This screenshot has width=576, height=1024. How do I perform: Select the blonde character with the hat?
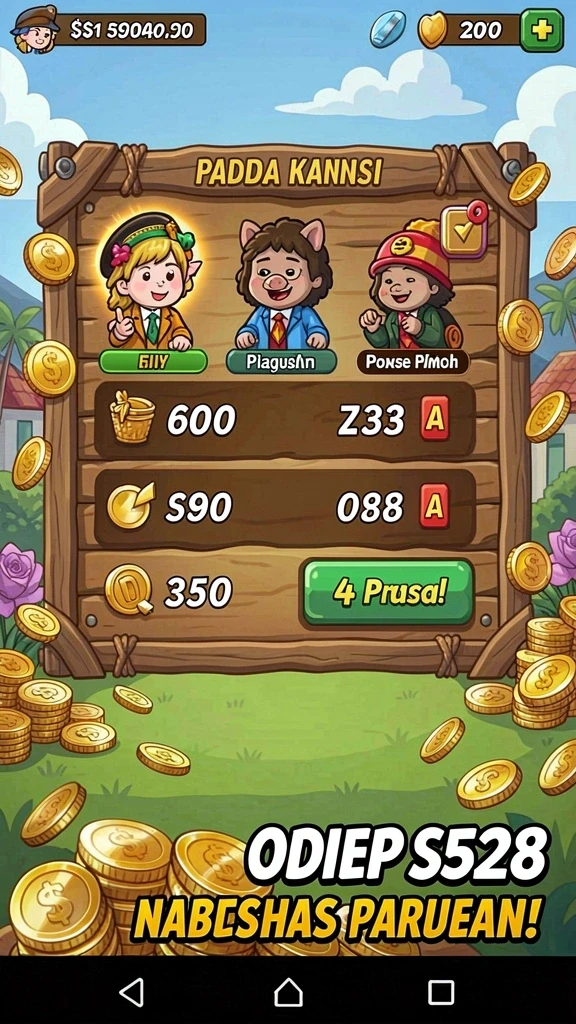click(151, 283)
